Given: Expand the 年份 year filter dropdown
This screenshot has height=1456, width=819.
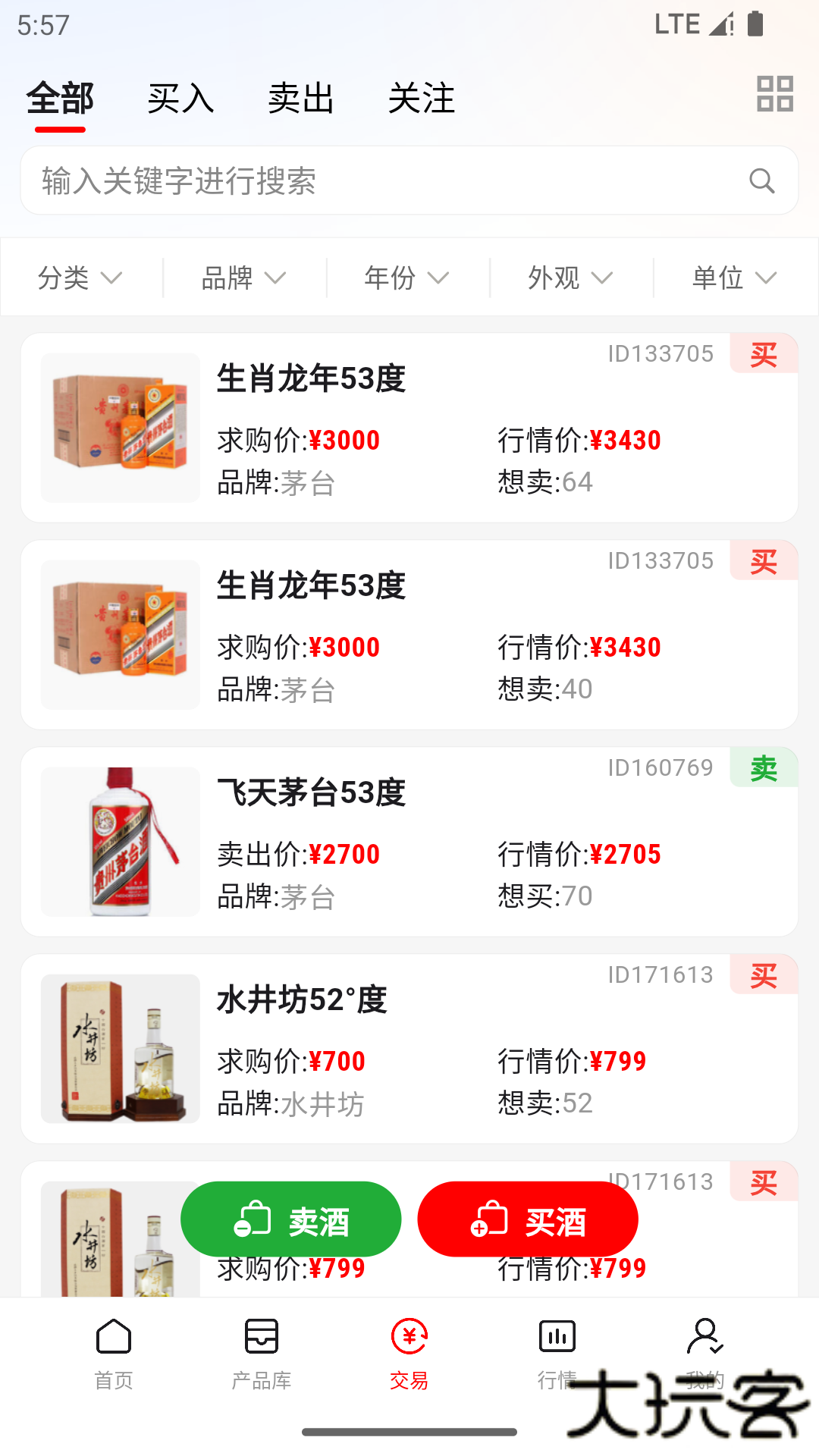Looking at the screenshot, I should tap(404, 278).
